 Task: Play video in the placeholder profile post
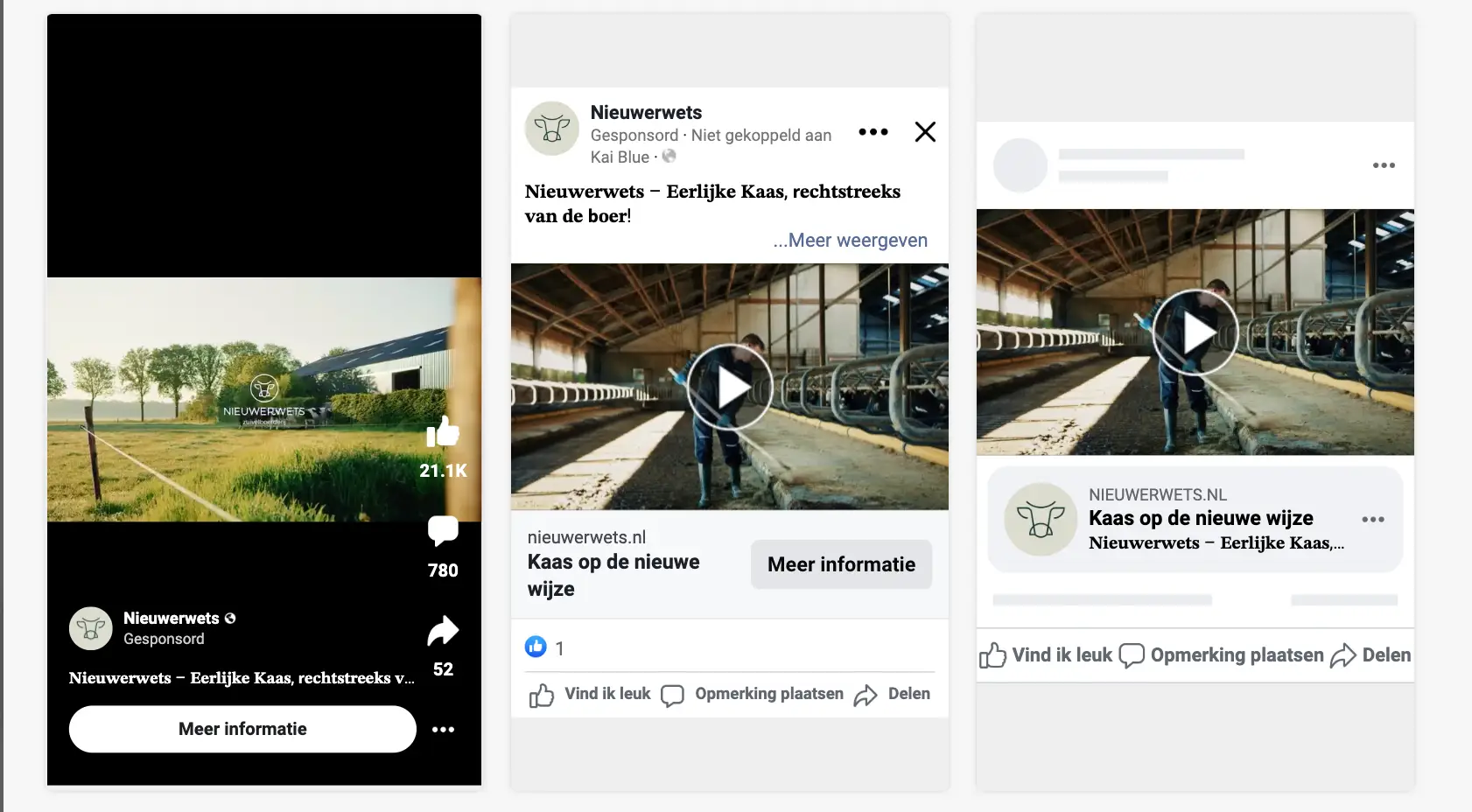[x=1195, y=332]
